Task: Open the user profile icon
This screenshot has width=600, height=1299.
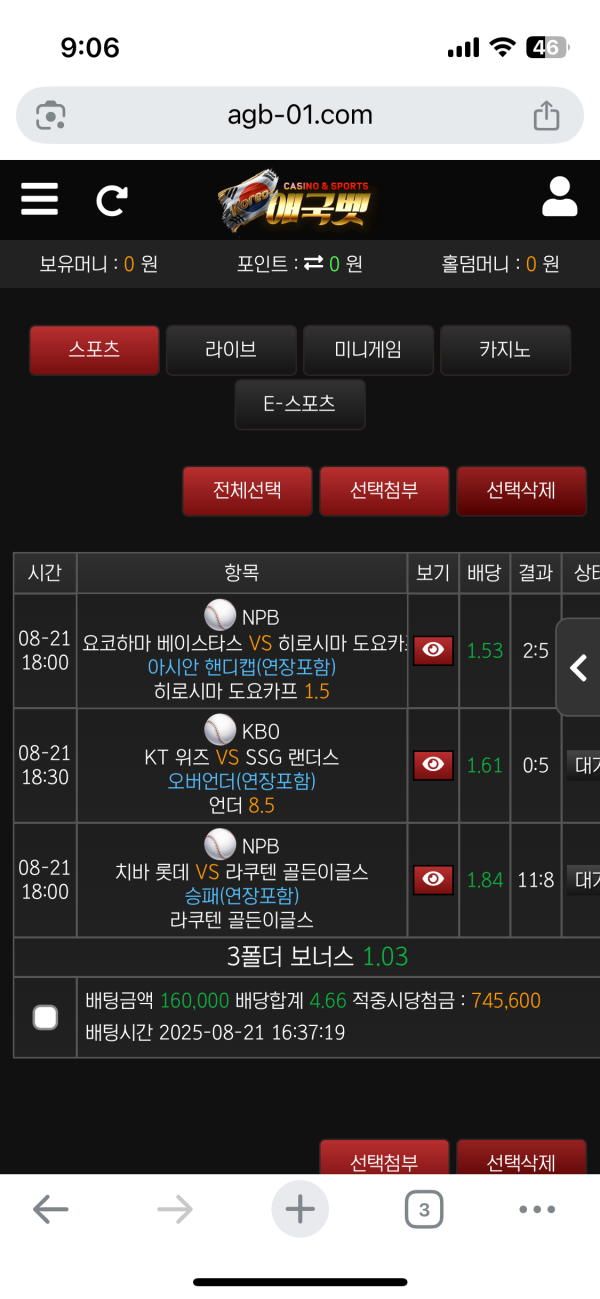Action: 559,198
